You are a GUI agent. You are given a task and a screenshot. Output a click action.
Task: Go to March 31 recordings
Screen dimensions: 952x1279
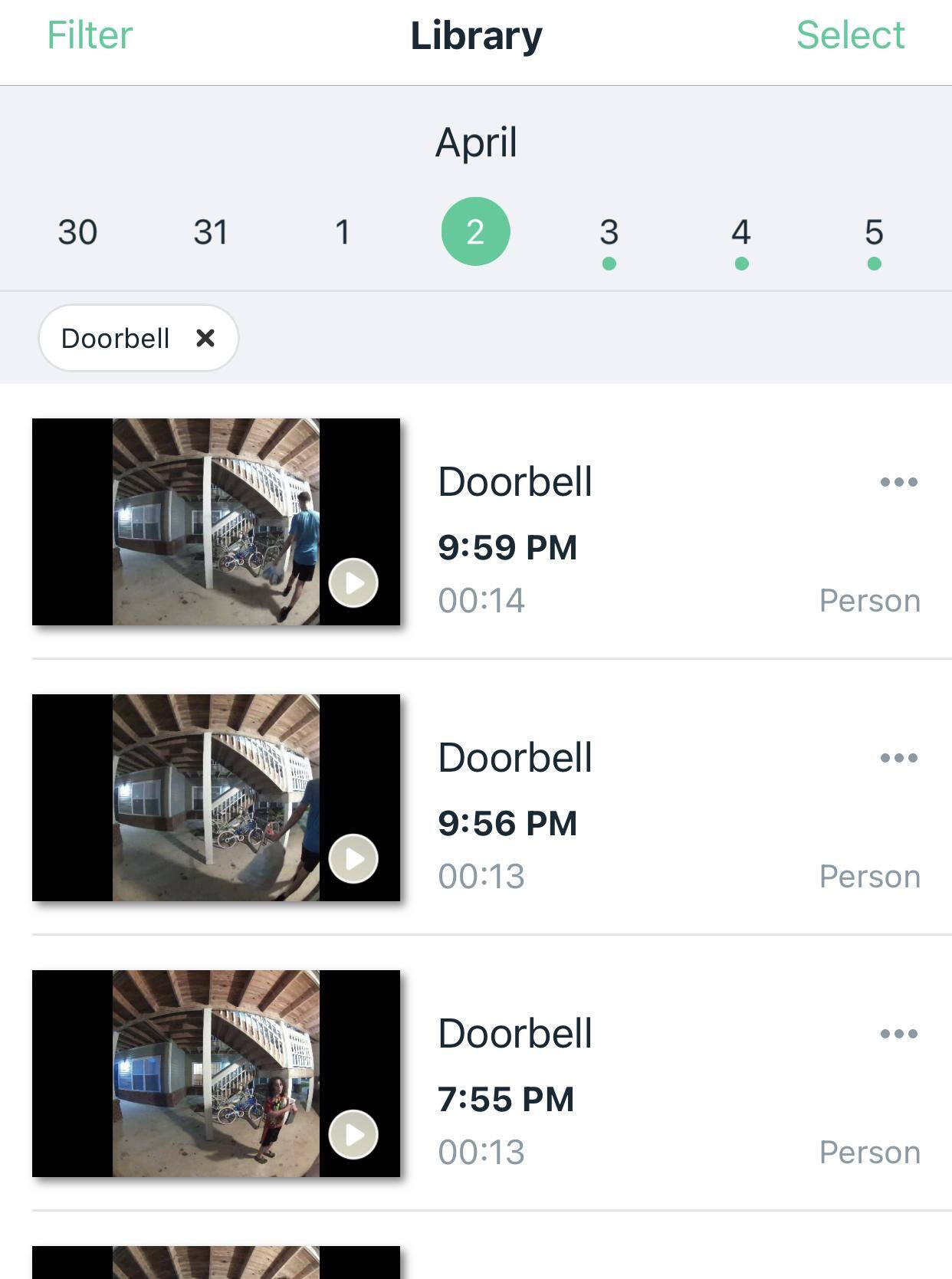[x=210, y=232]
